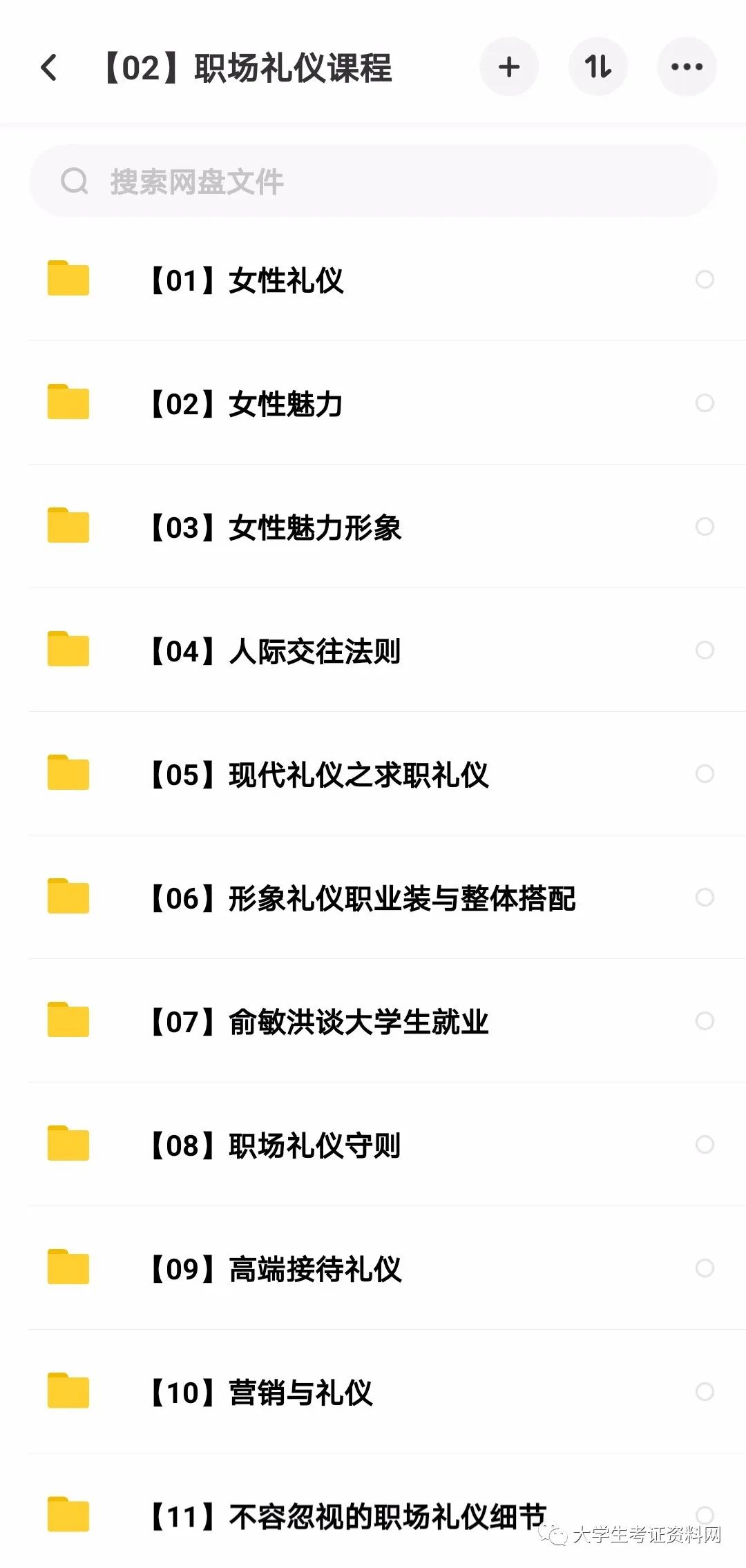746x1568 pixels.
Task: Open the 【08】职场礼仪守则 folder icon
Action: coord(68,1145)
